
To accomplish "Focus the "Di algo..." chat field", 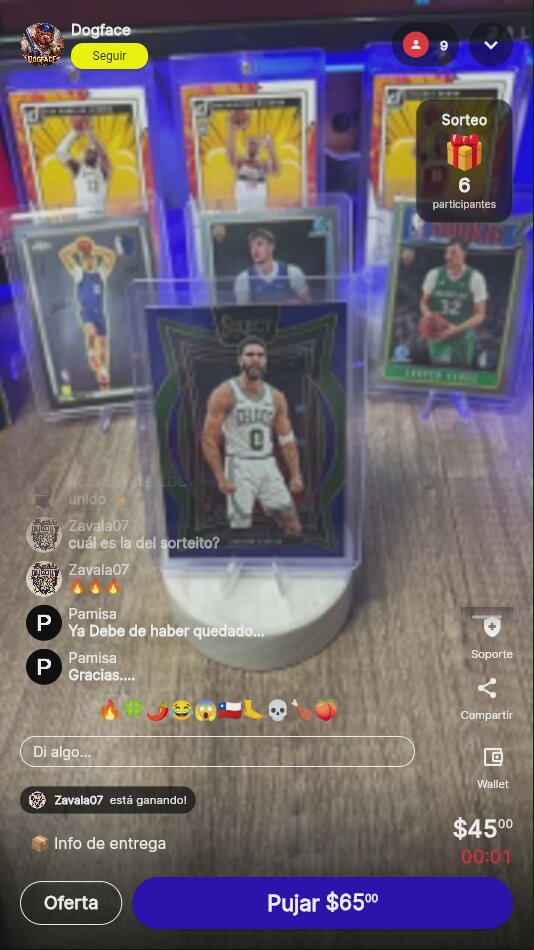I will pyautogui.click(x=217, y=752).
